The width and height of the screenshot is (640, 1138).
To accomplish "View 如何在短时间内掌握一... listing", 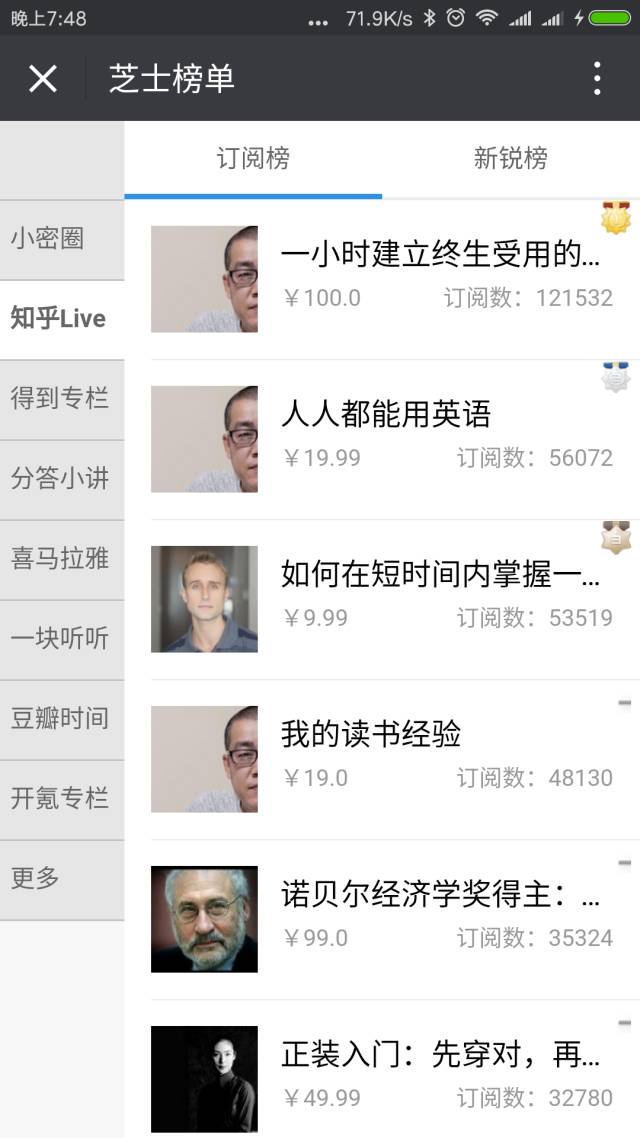I will click(440, 575).
